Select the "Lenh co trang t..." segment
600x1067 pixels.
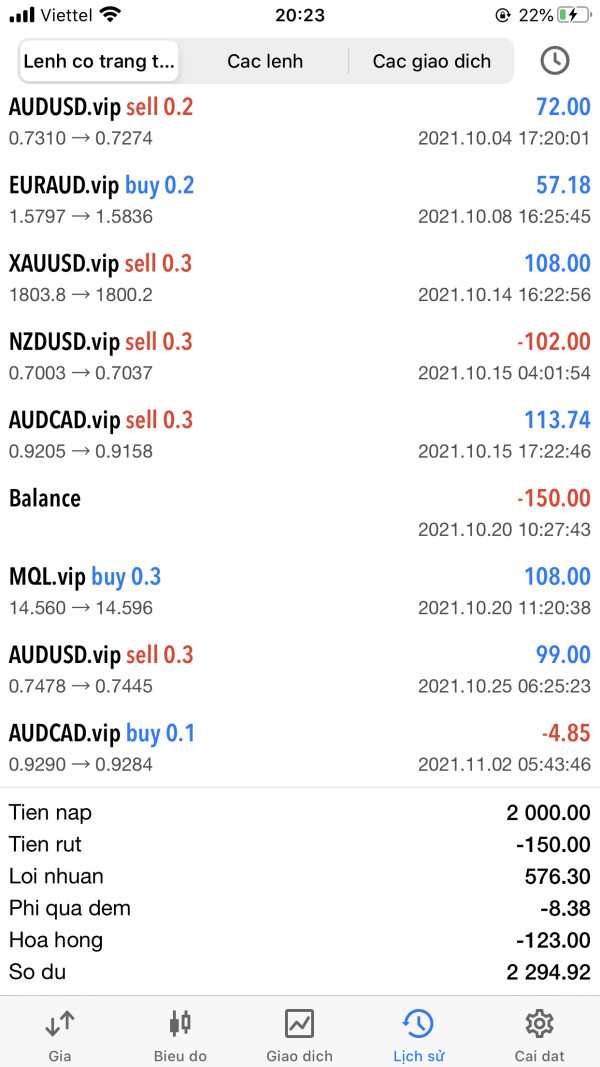[98, 61]
